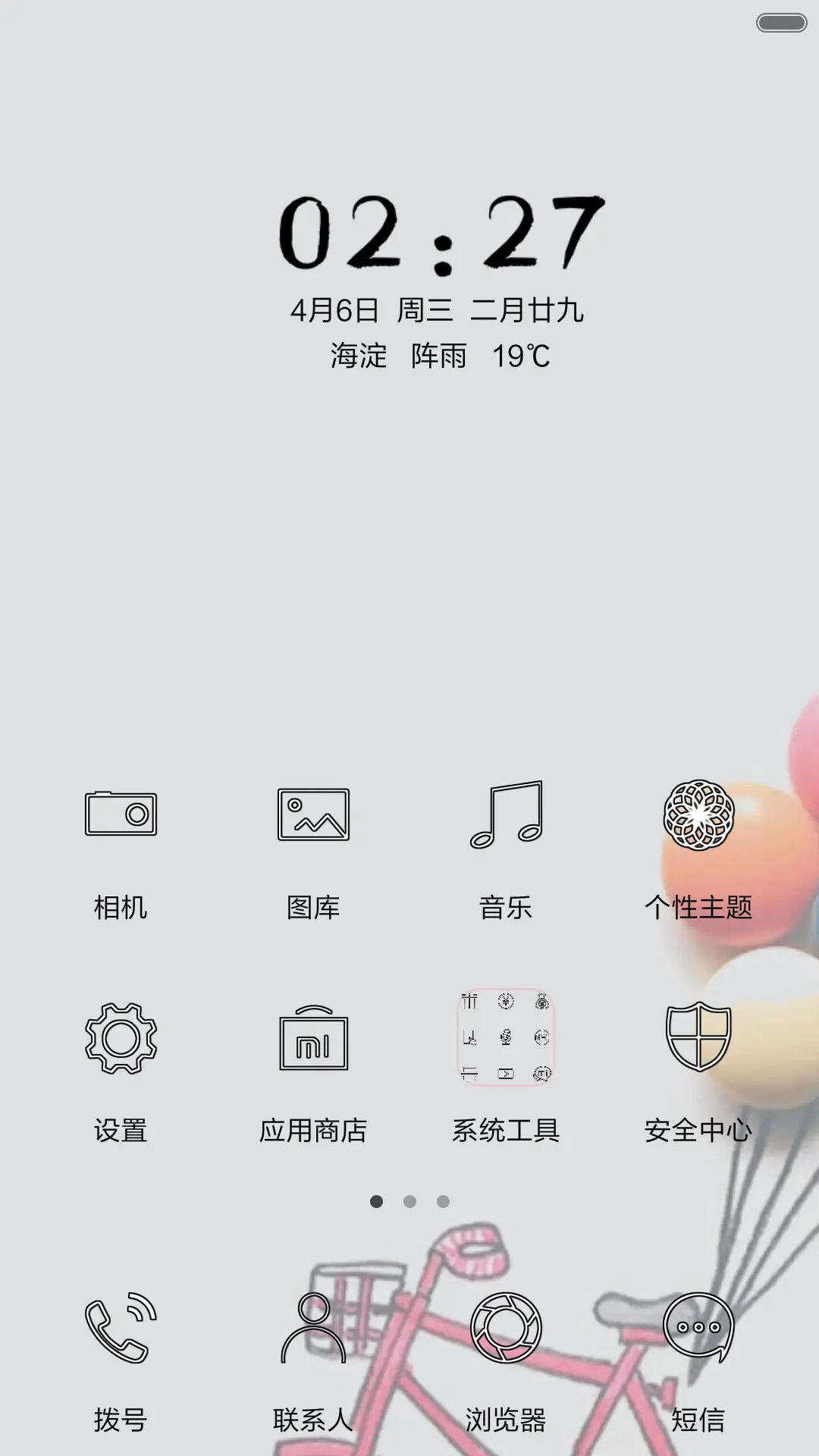Check the battery status indicator

tap(780, 23)
